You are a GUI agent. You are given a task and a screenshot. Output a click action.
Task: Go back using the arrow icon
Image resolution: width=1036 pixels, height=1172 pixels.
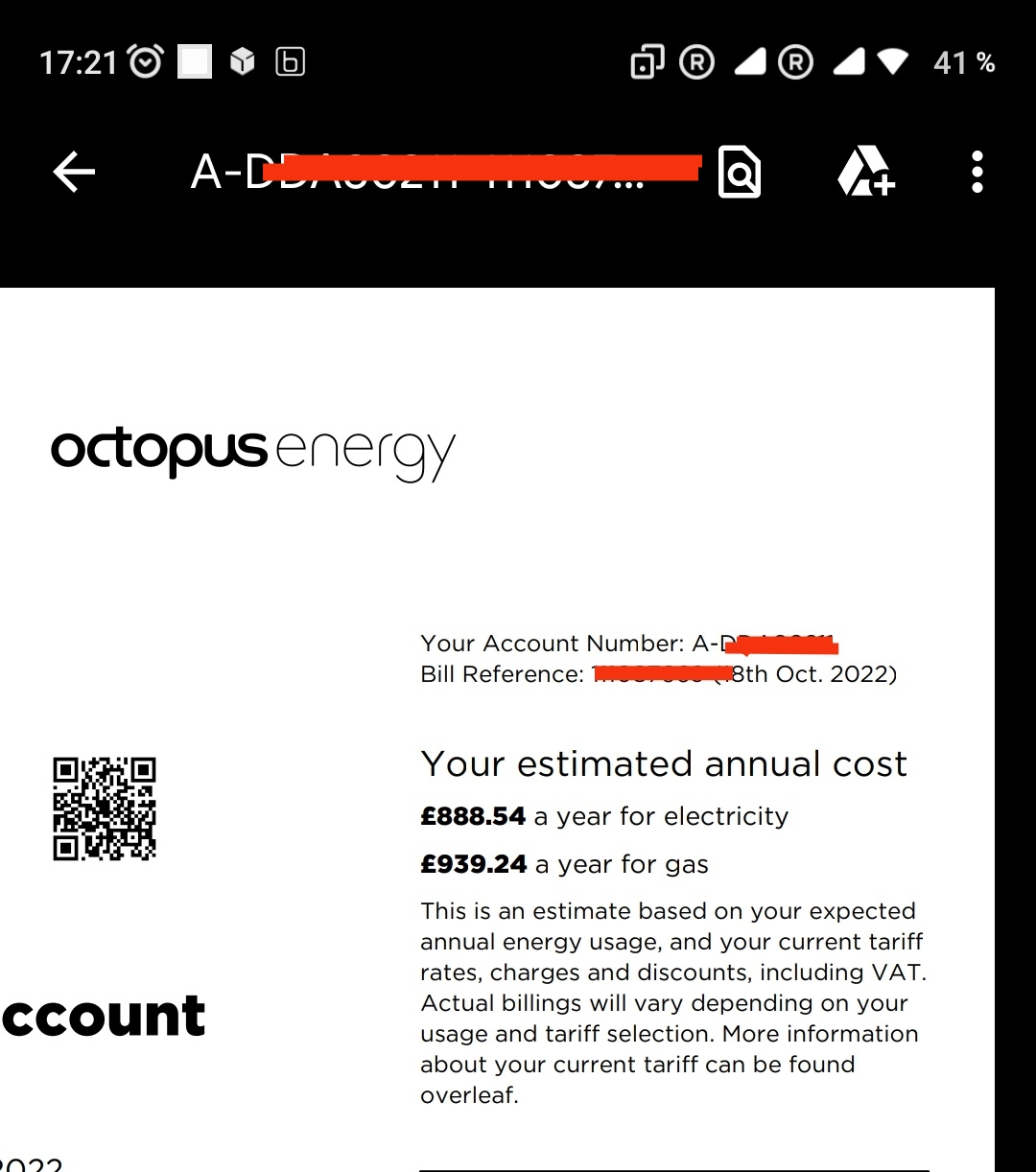click(x=74, y=173)
